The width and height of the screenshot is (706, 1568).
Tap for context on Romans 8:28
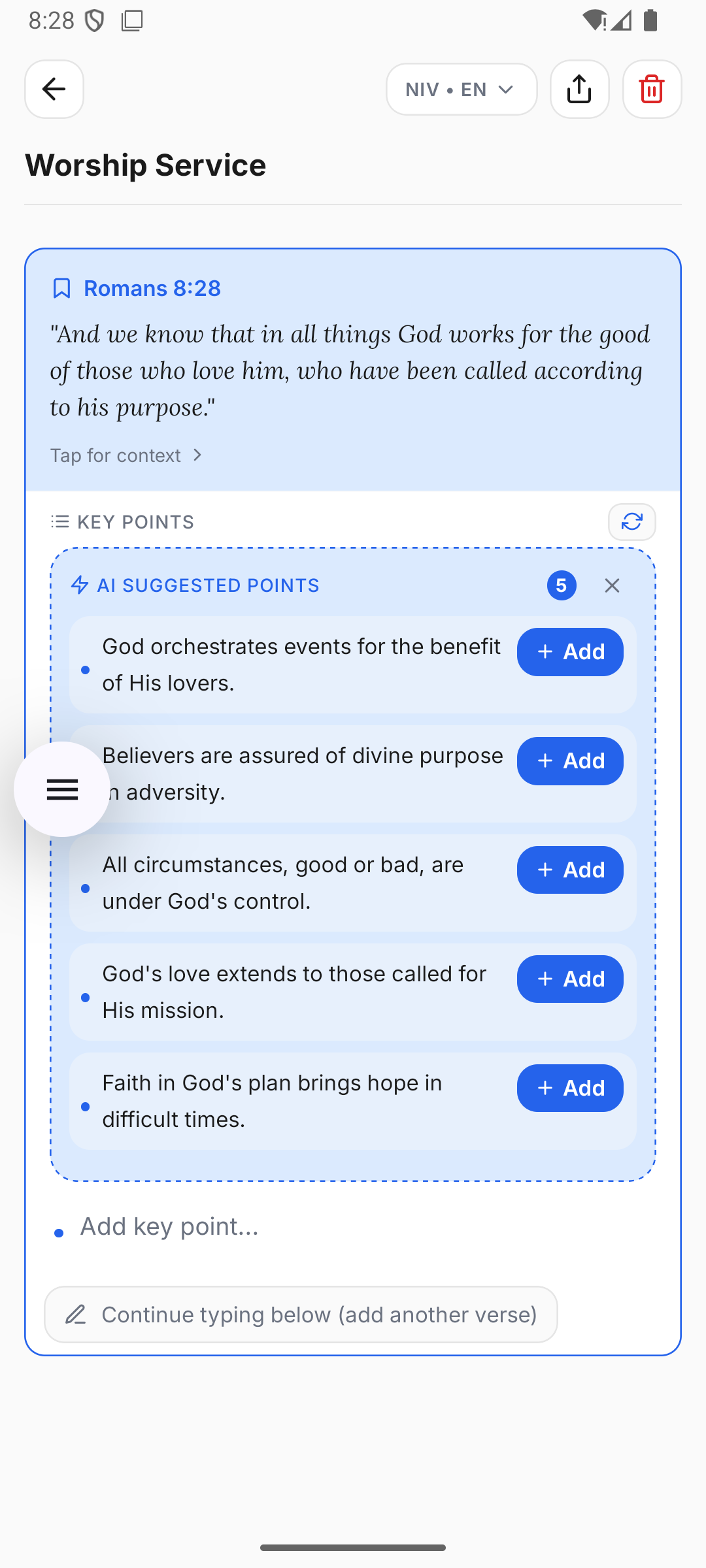click(x=127, y=455)
